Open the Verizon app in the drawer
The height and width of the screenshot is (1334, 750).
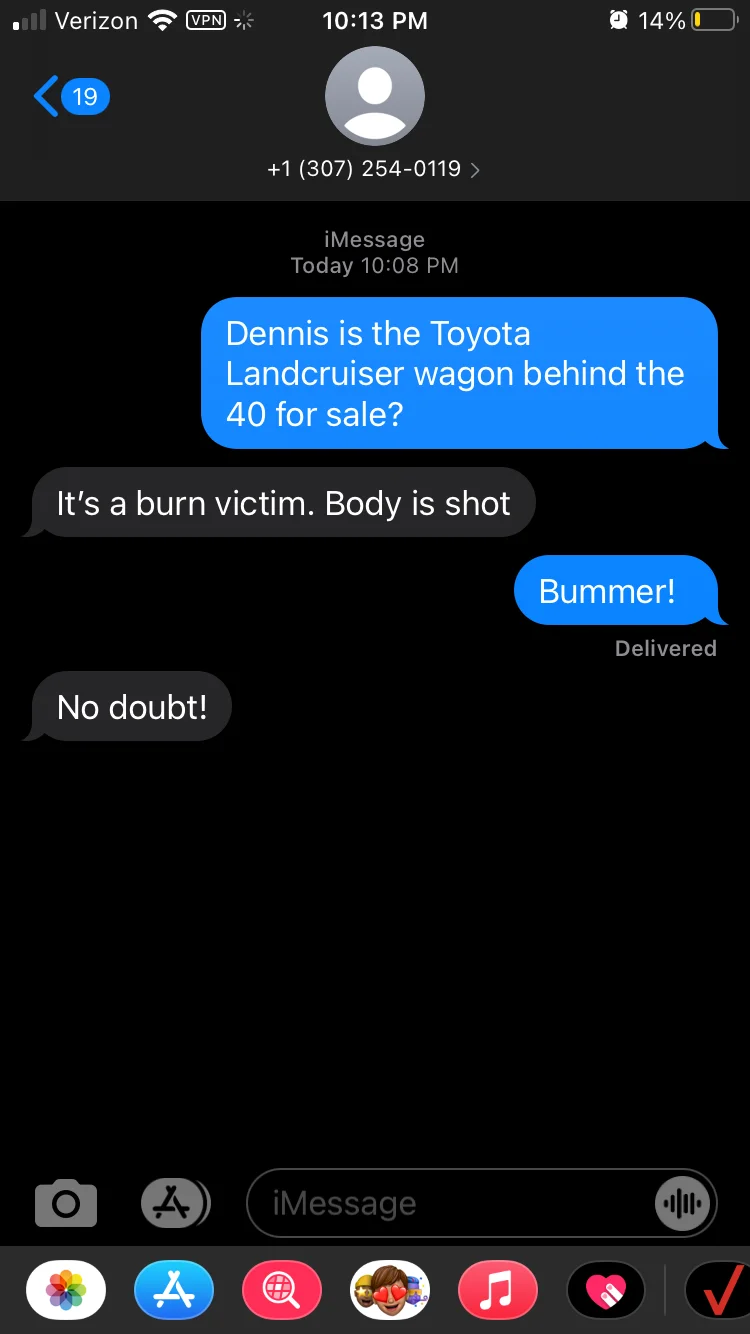(718, 1291)
